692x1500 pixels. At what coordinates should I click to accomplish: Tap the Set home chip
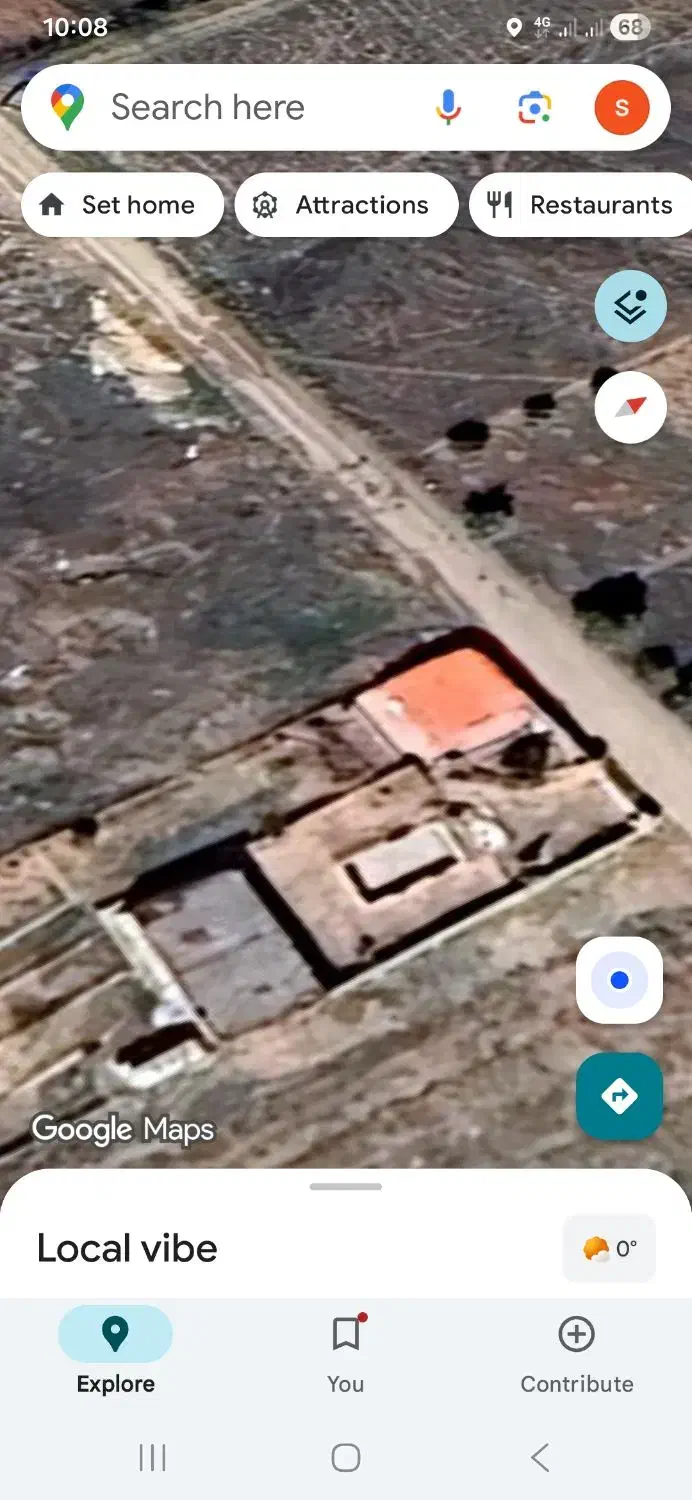pos(122,205)
